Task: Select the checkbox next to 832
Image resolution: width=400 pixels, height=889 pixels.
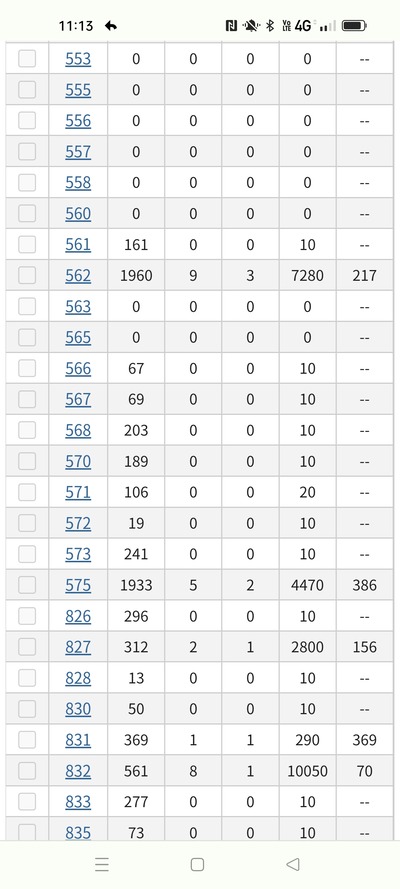Action: pyautogui.click(x=27, y=771)
